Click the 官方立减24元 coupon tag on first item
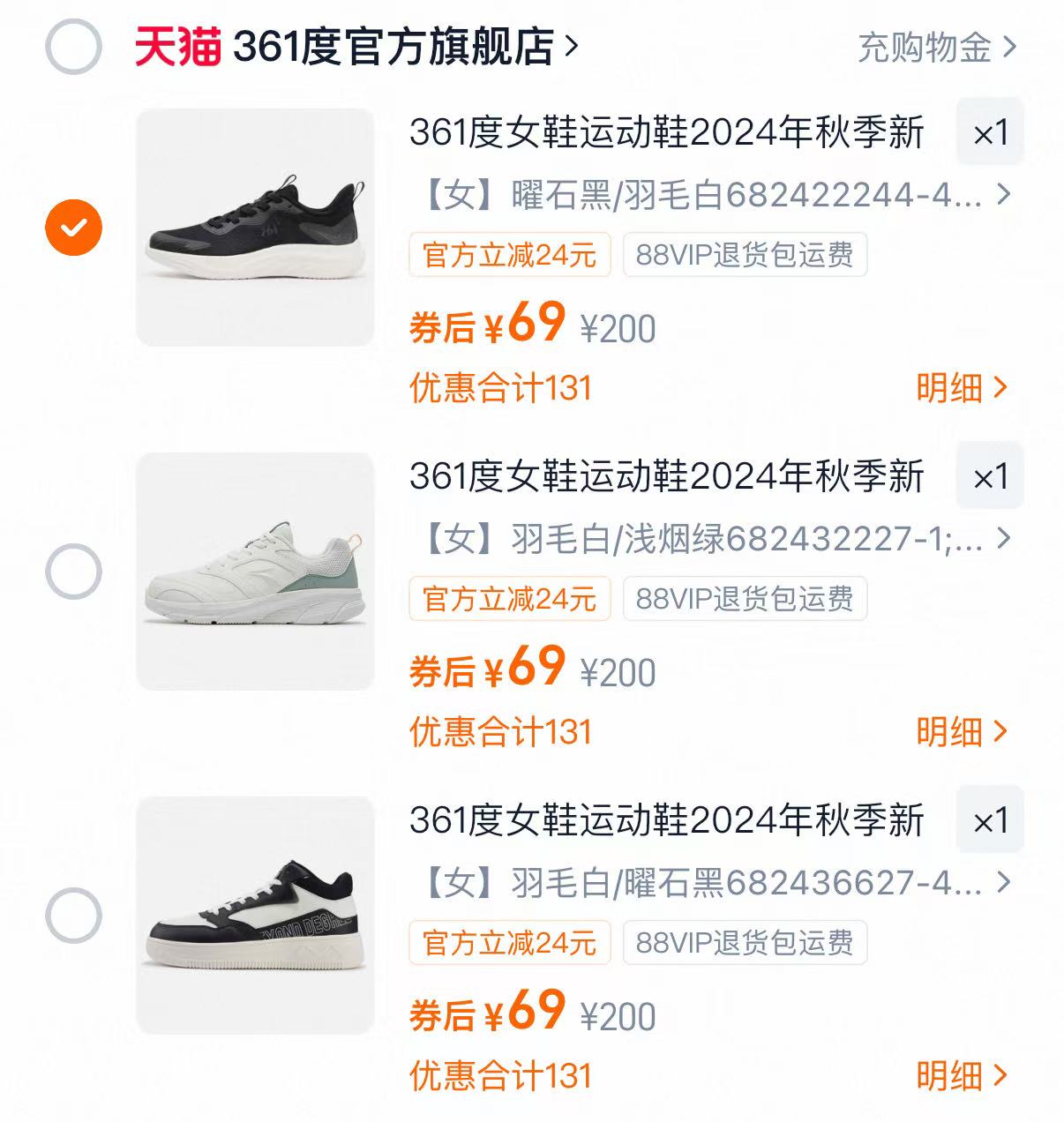The width and height of the screenshot is (1064, 1122). pyautogui.click(x=510, y=253)
